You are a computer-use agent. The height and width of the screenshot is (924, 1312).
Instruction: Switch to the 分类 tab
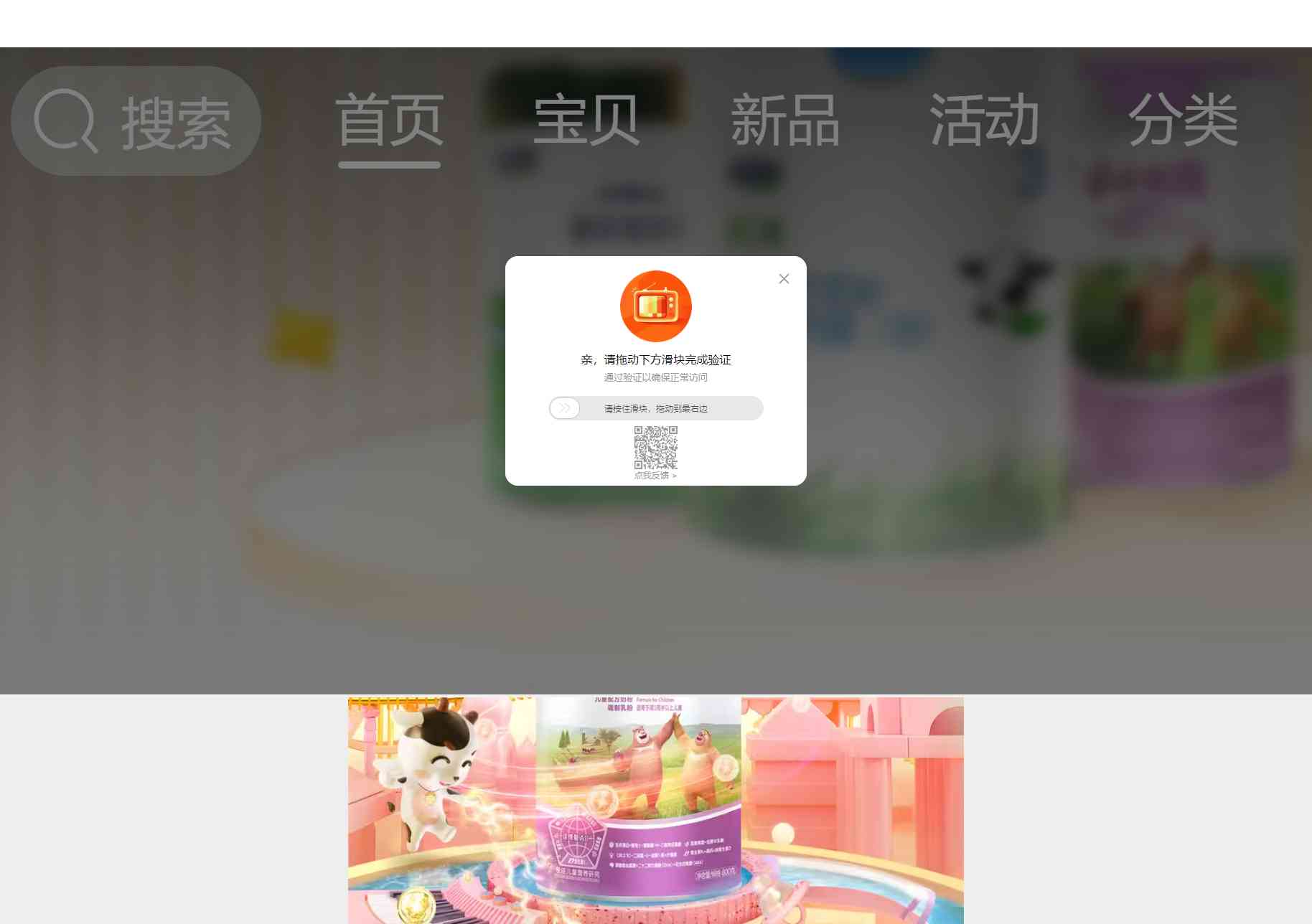coord(1183,121)
